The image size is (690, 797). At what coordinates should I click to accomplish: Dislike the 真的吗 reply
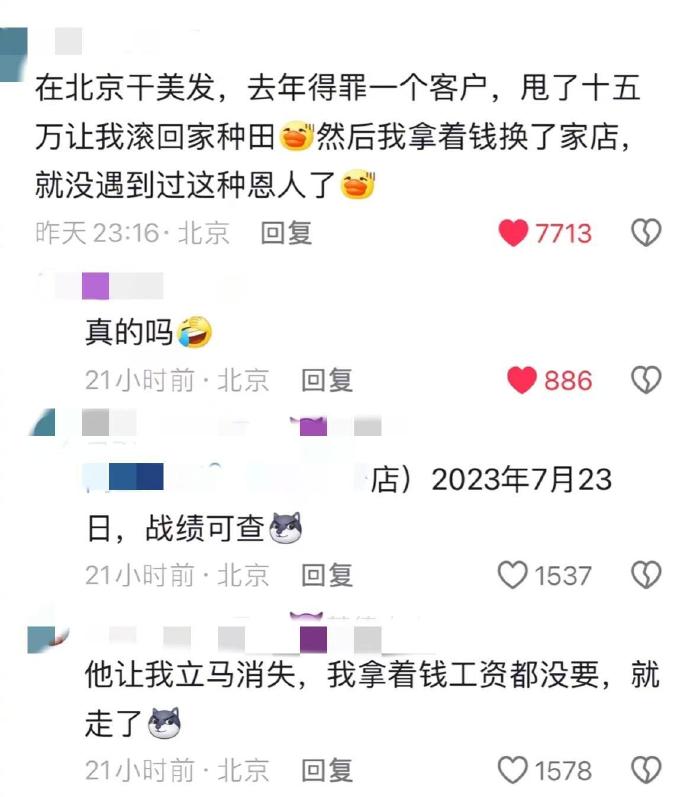[647, 380]
